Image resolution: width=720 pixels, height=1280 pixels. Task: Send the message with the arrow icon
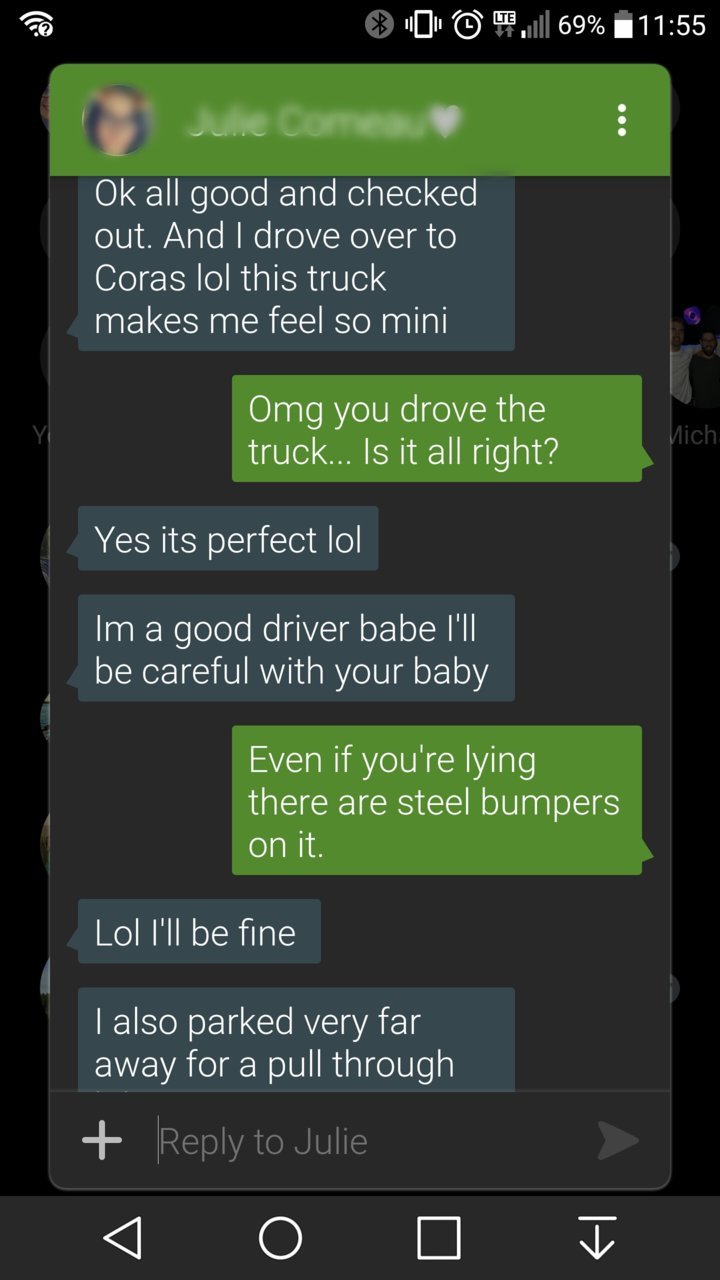[x=617, y=1140]
